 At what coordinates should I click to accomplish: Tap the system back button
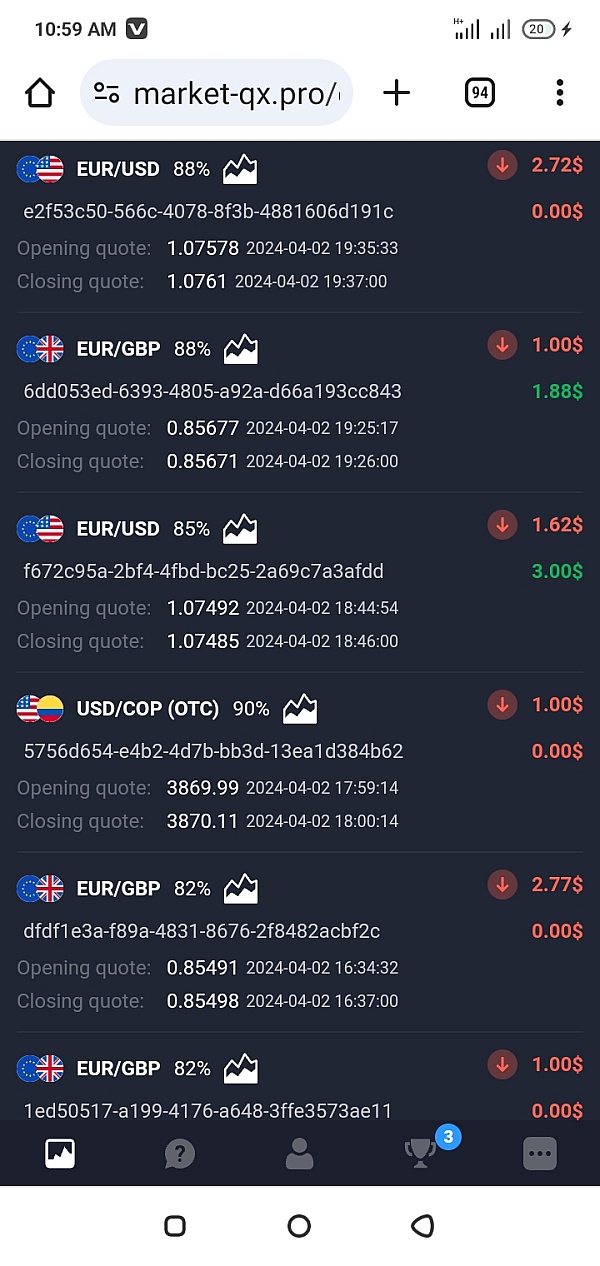(423, 1226)
